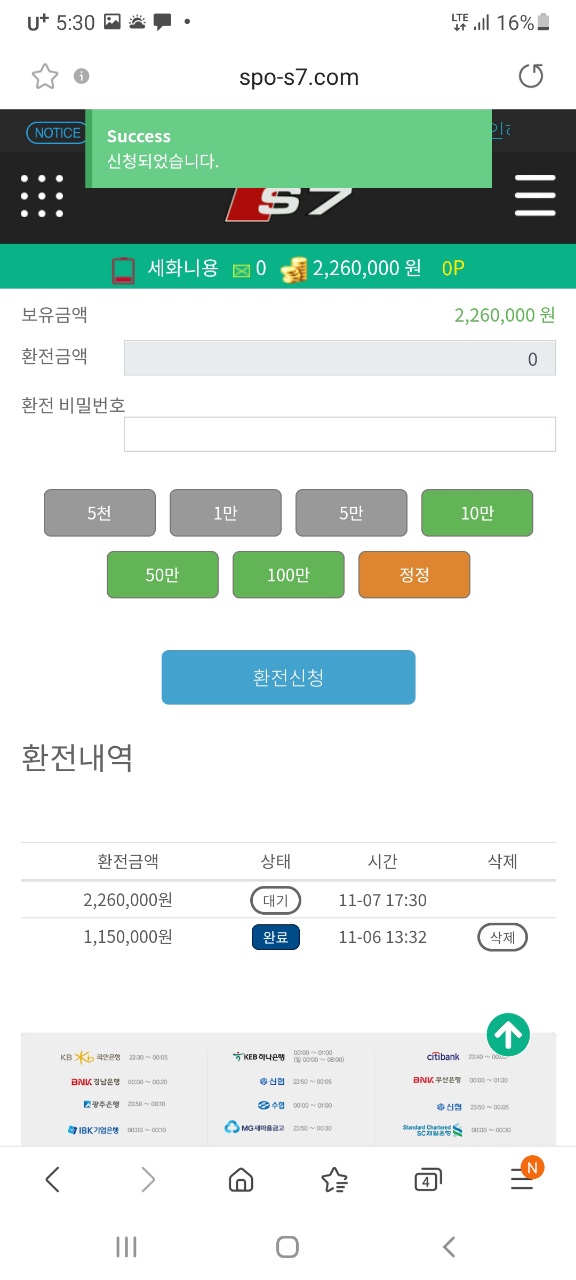Image resolution: width=576 pixels, height=1280 pixels.
Task: Go back with the system back button
Action: pos(449,1246)
